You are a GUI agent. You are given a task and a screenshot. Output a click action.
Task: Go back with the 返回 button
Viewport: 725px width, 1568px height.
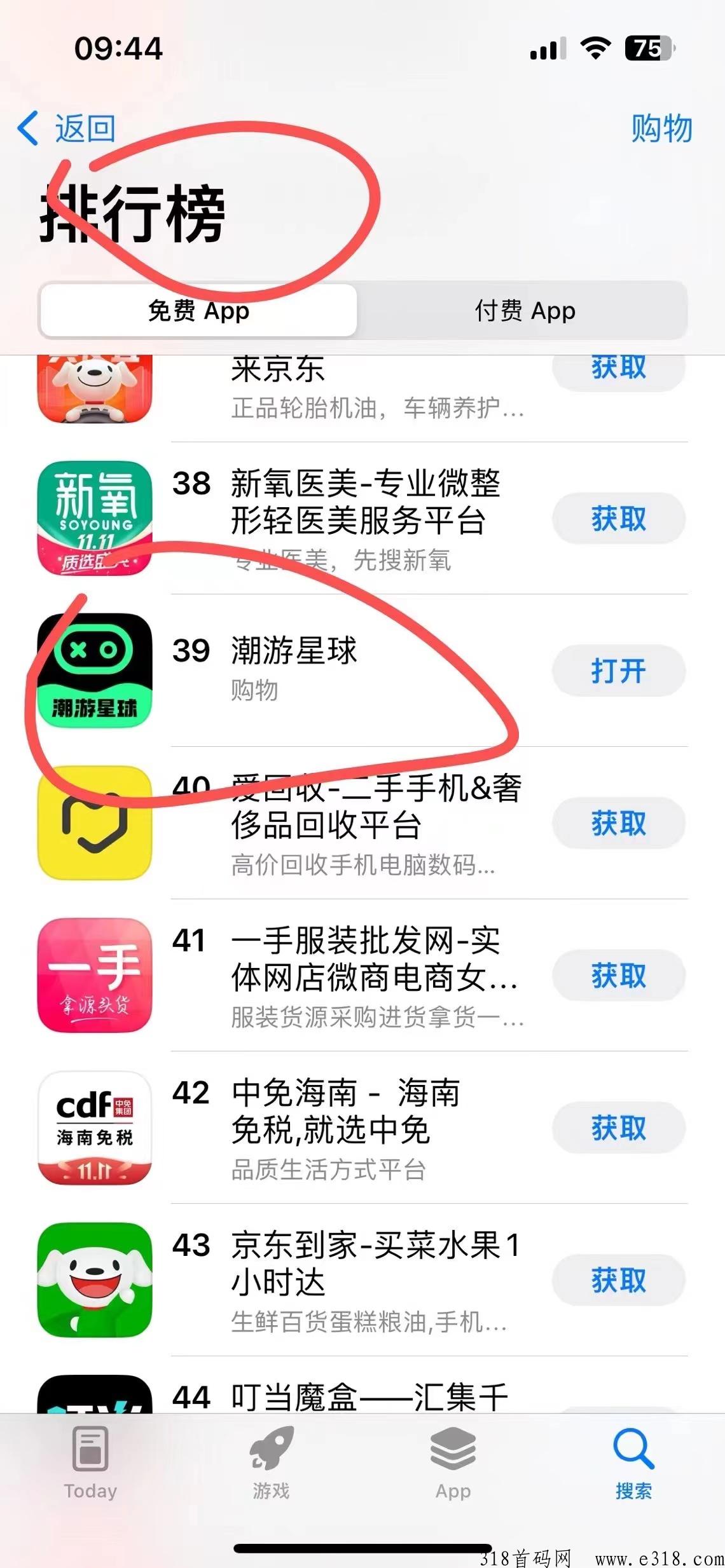(66, 128)
